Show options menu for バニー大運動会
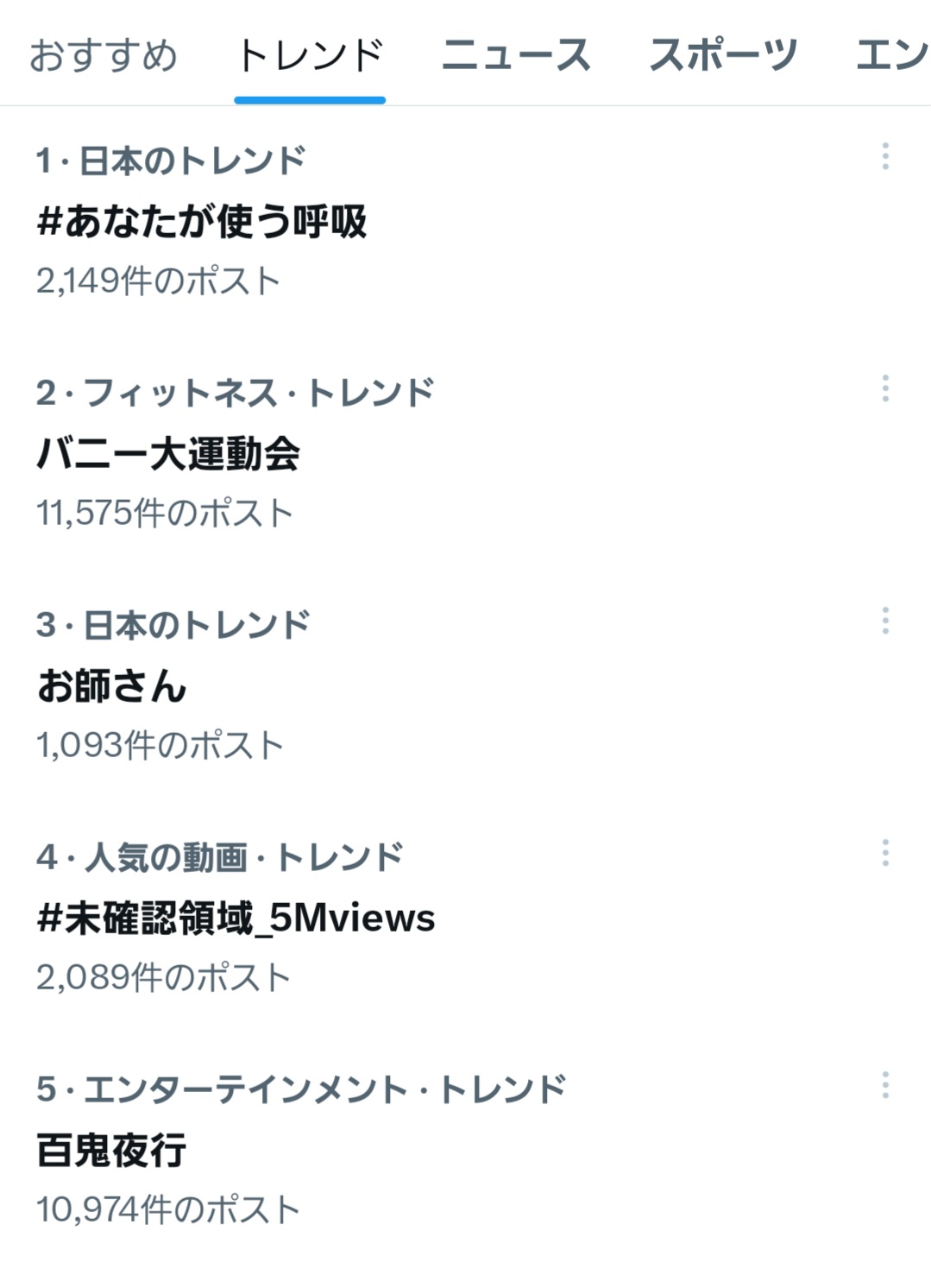Screen dimensions: 931x1288 click(885, 388)
